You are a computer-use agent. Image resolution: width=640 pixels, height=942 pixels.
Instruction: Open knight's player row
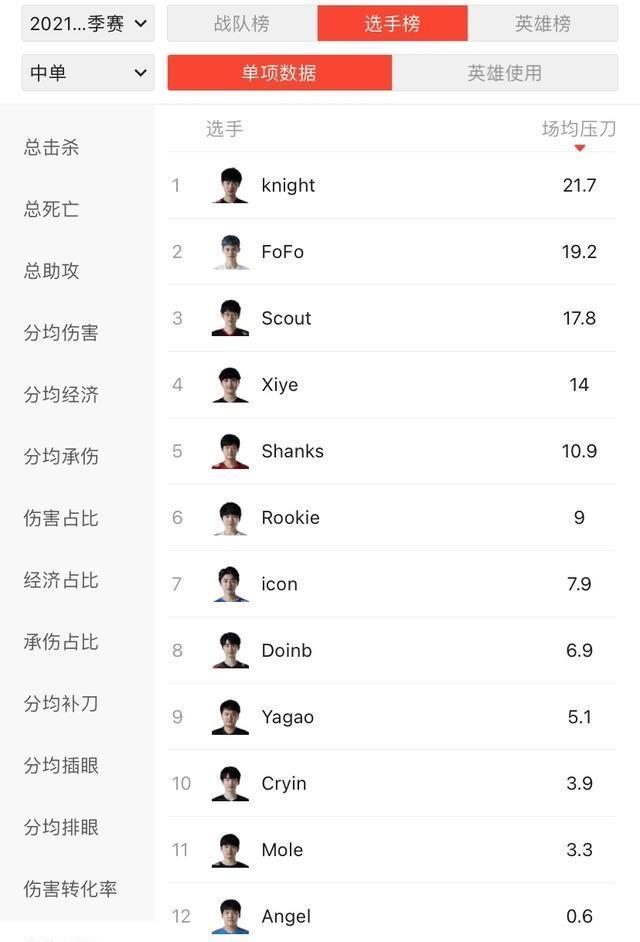288,185
